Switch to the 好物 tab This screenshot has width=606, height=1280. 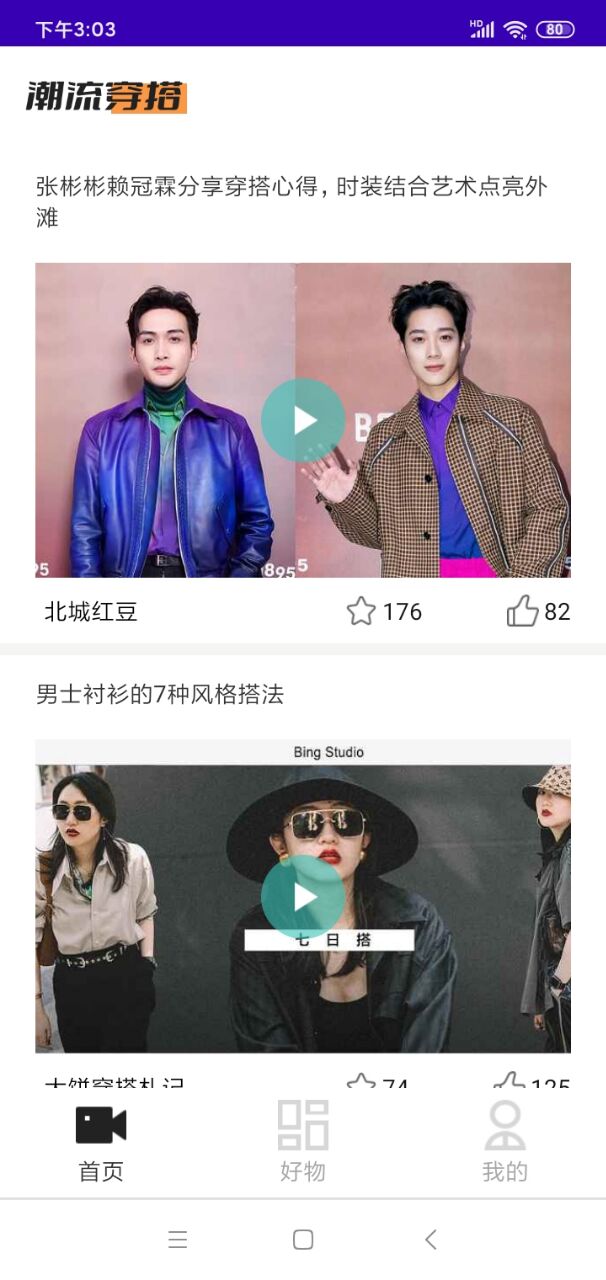pos(303,1141)
